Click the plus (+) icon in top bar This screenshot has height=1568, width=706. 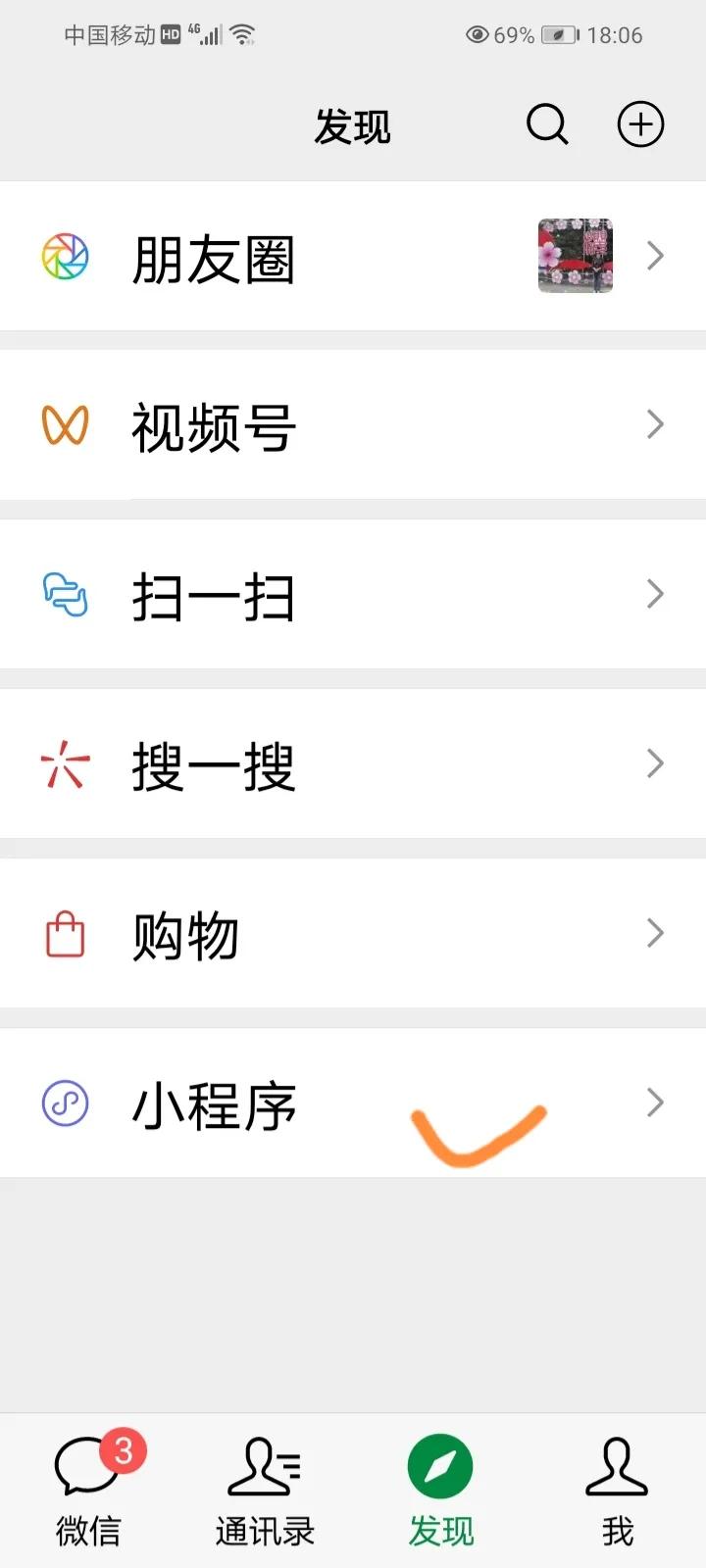coord(640,124)
